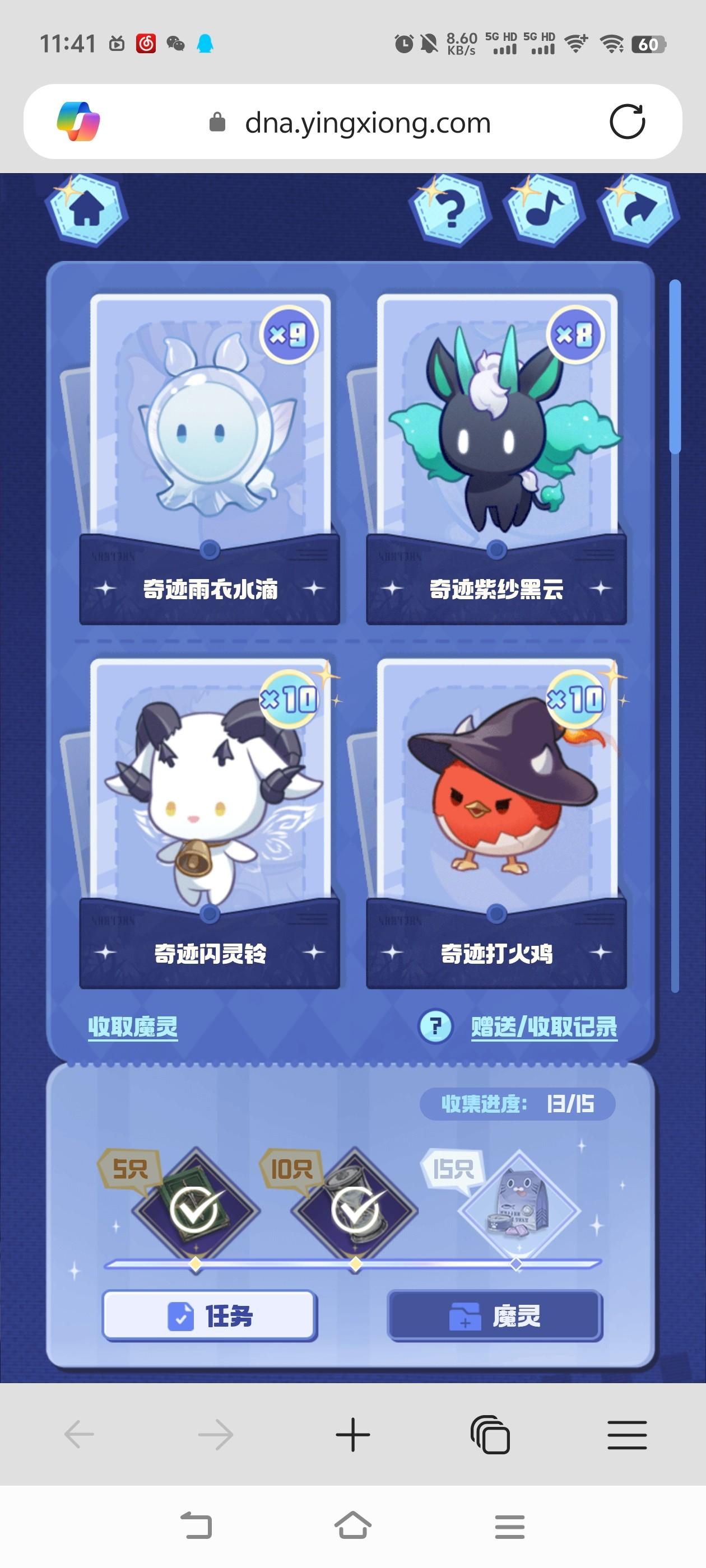This screenshot has width=706, height=1568.
Task: Open the 收取魔灵 link
Action: (133, 1027)
